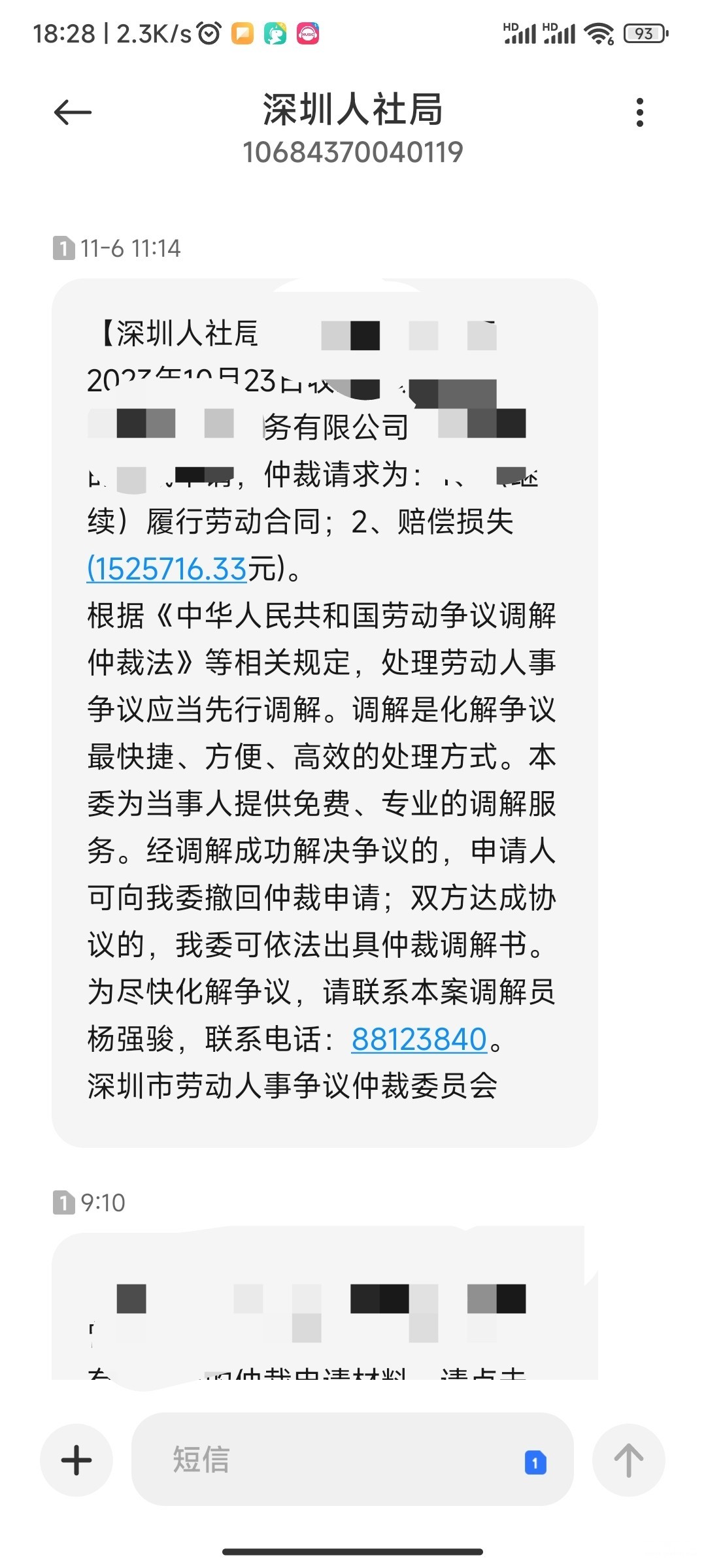Switch SIM card using the blue SIM 1 icon

click(x=535, y=1462)
